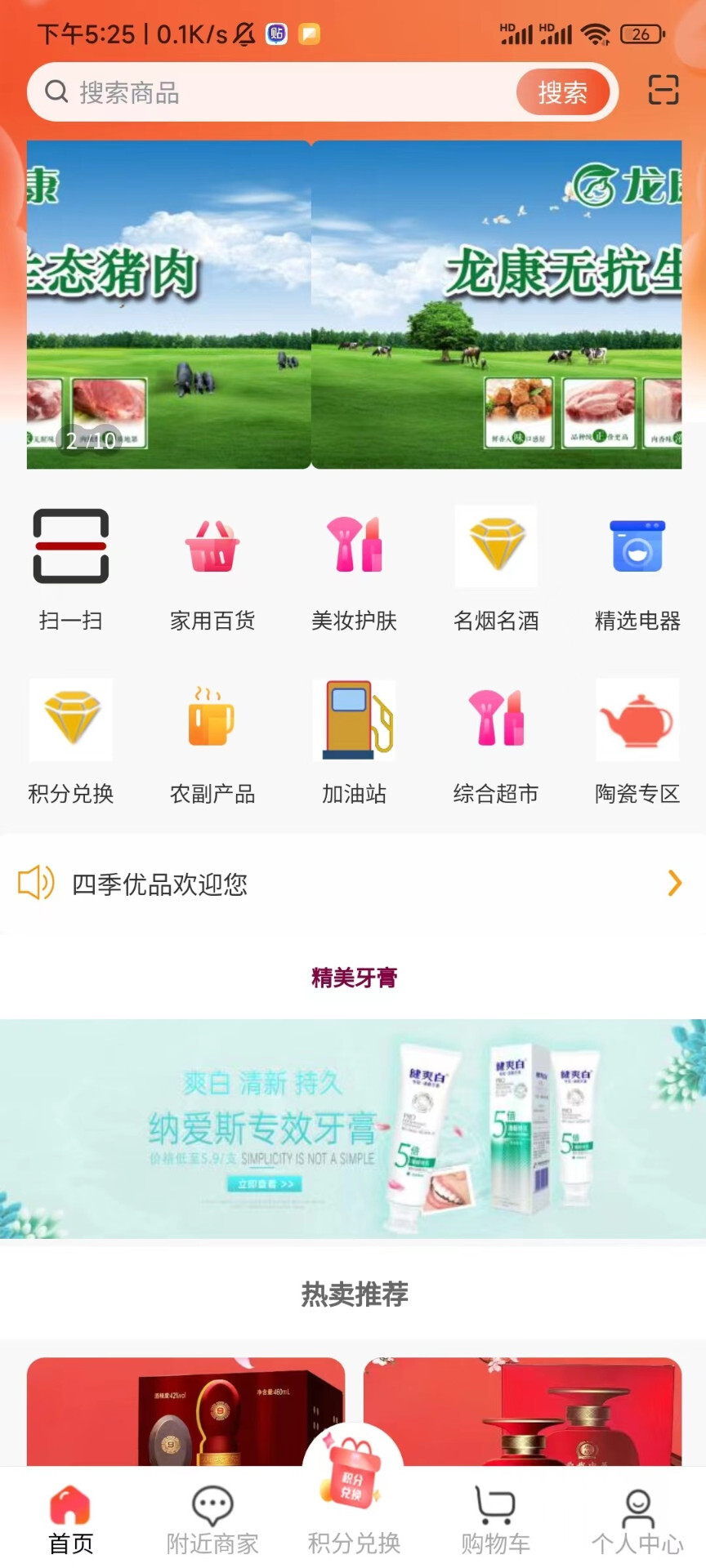This screenshot has width=706, height=1568.
Task: Open the 家用百货 category icon
Action: tap(212, 546)
